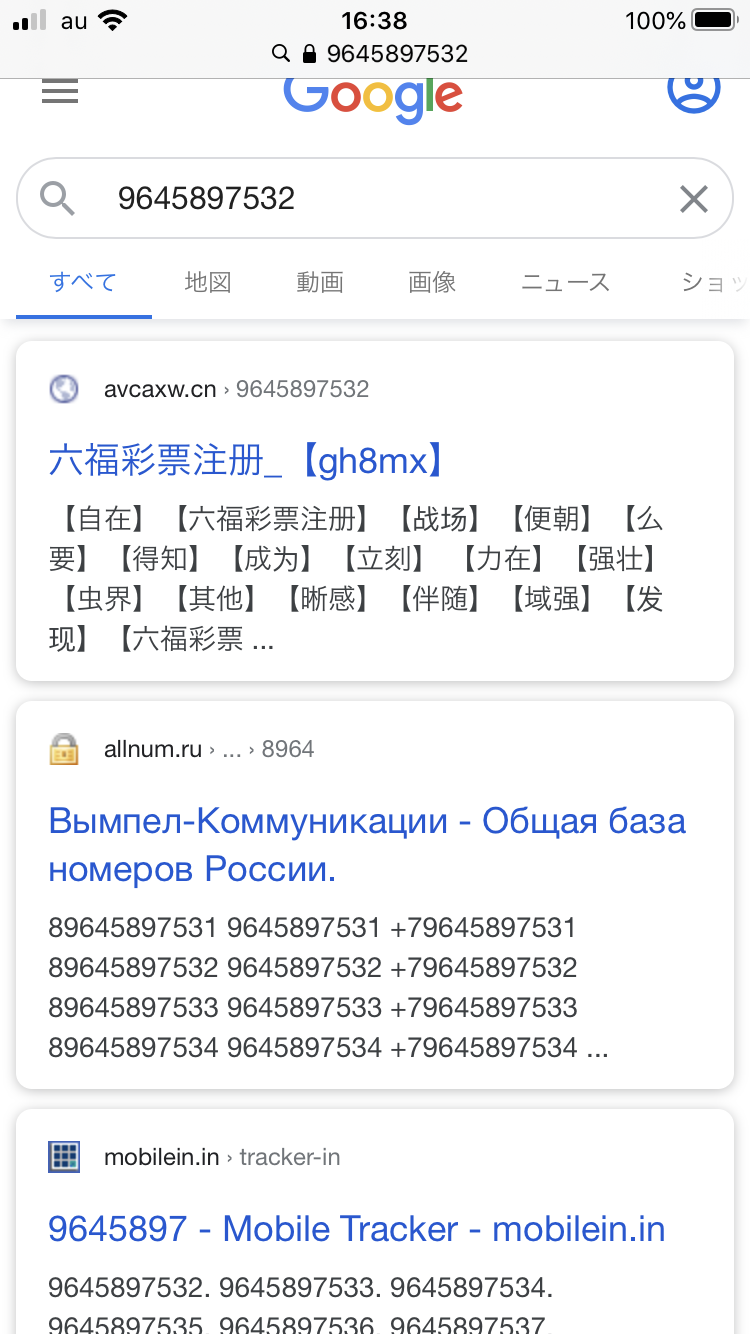Open the Google account profile icon
The width and height of the screenshot is (750, 1334).
tap(693, 91)
